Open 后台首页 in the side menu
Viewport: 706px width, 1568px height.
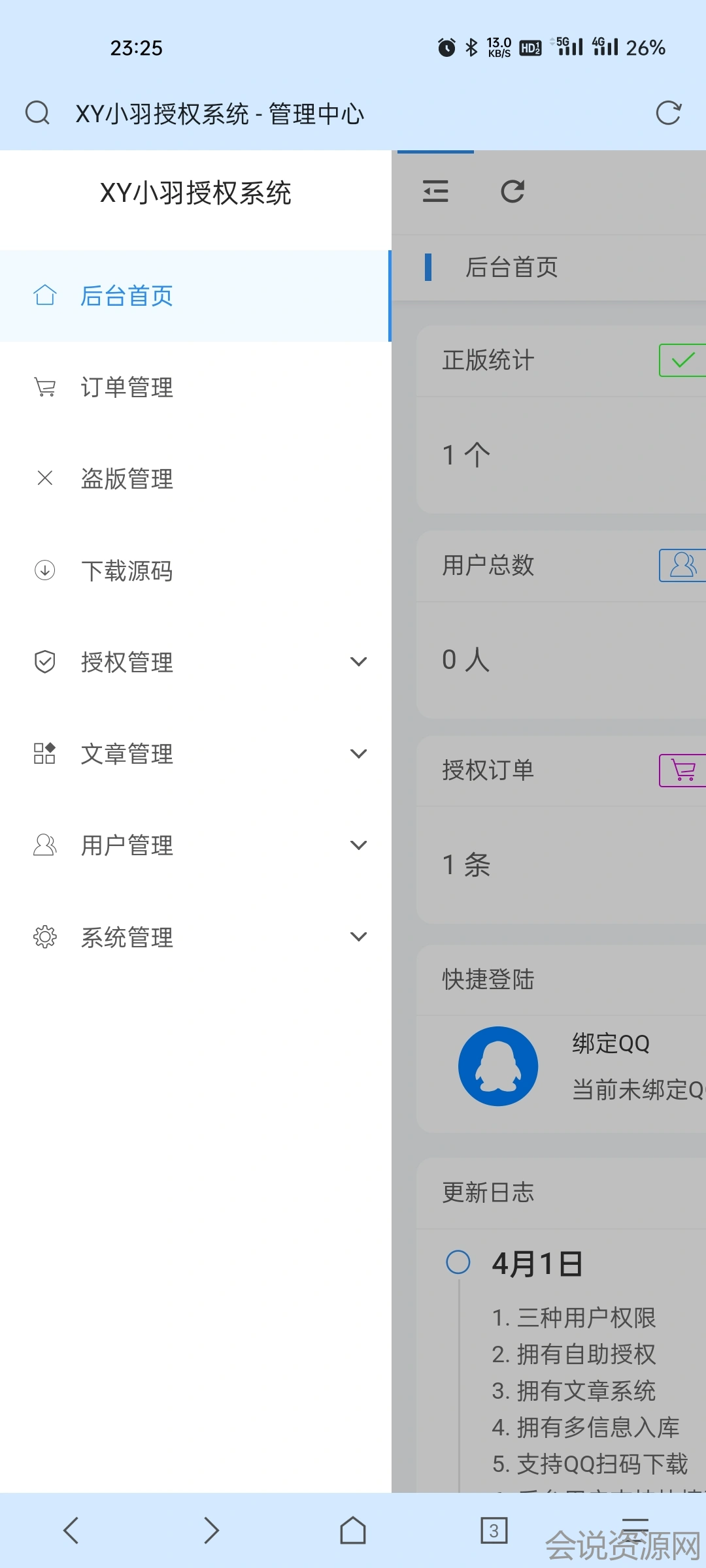(127, 296)
